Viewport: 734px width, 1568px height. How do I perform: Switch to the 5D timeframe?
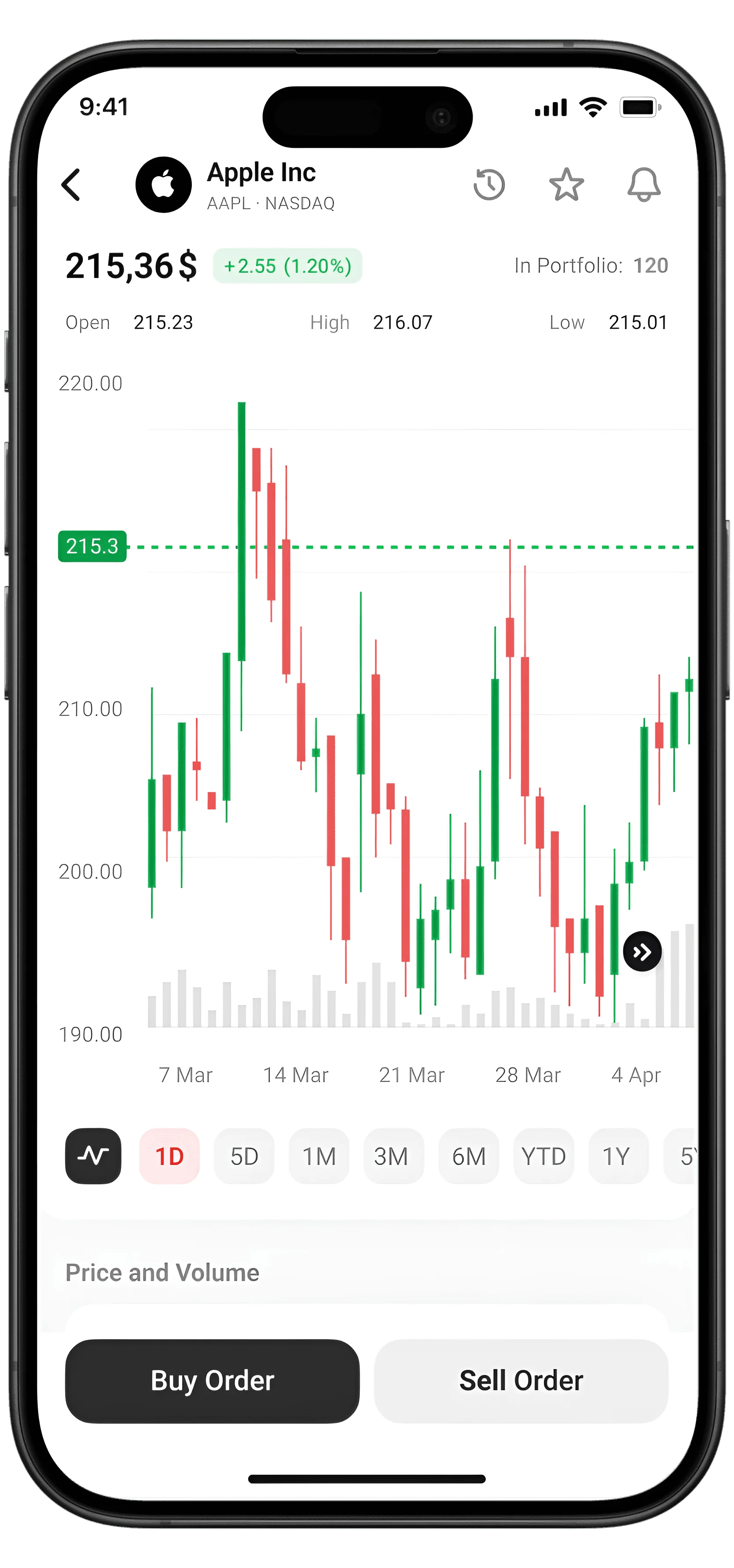point(244,1156)
